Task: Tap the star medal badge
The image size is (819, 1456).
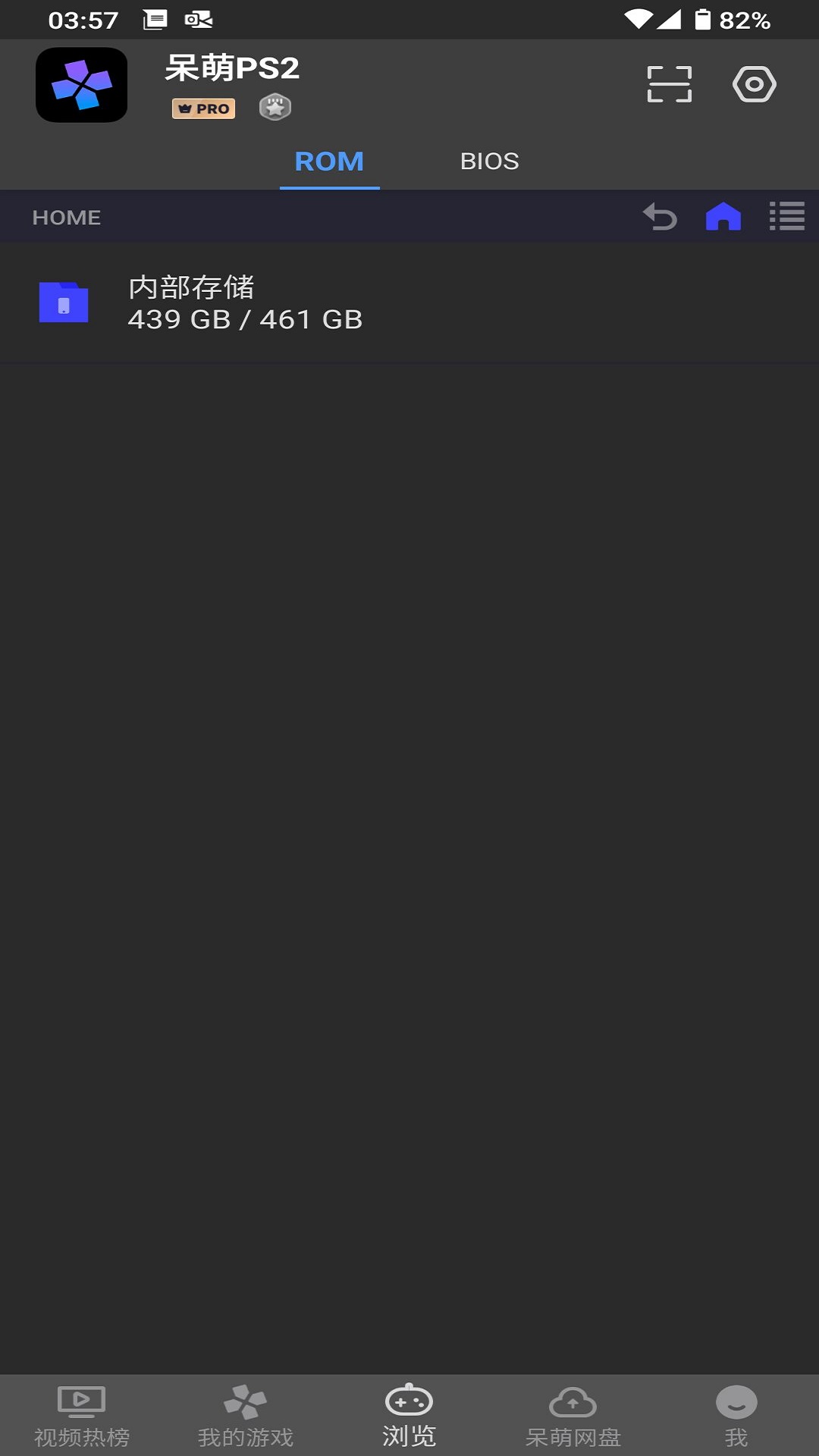Action: (x=275, y=107)
